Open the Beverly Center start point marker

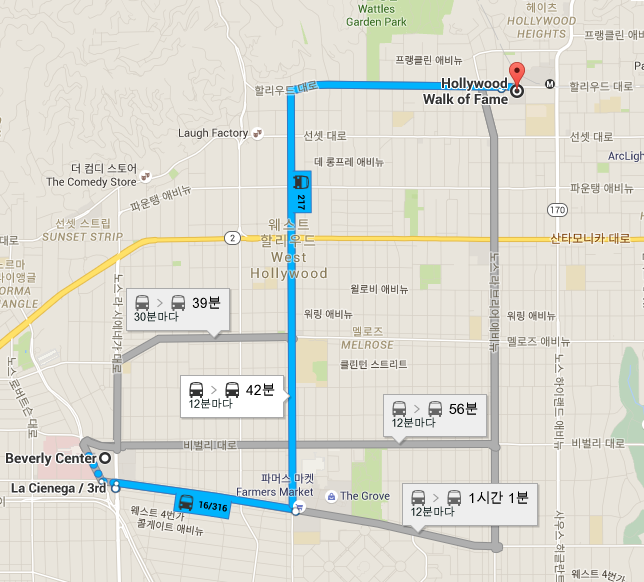[x=105, y=459]
